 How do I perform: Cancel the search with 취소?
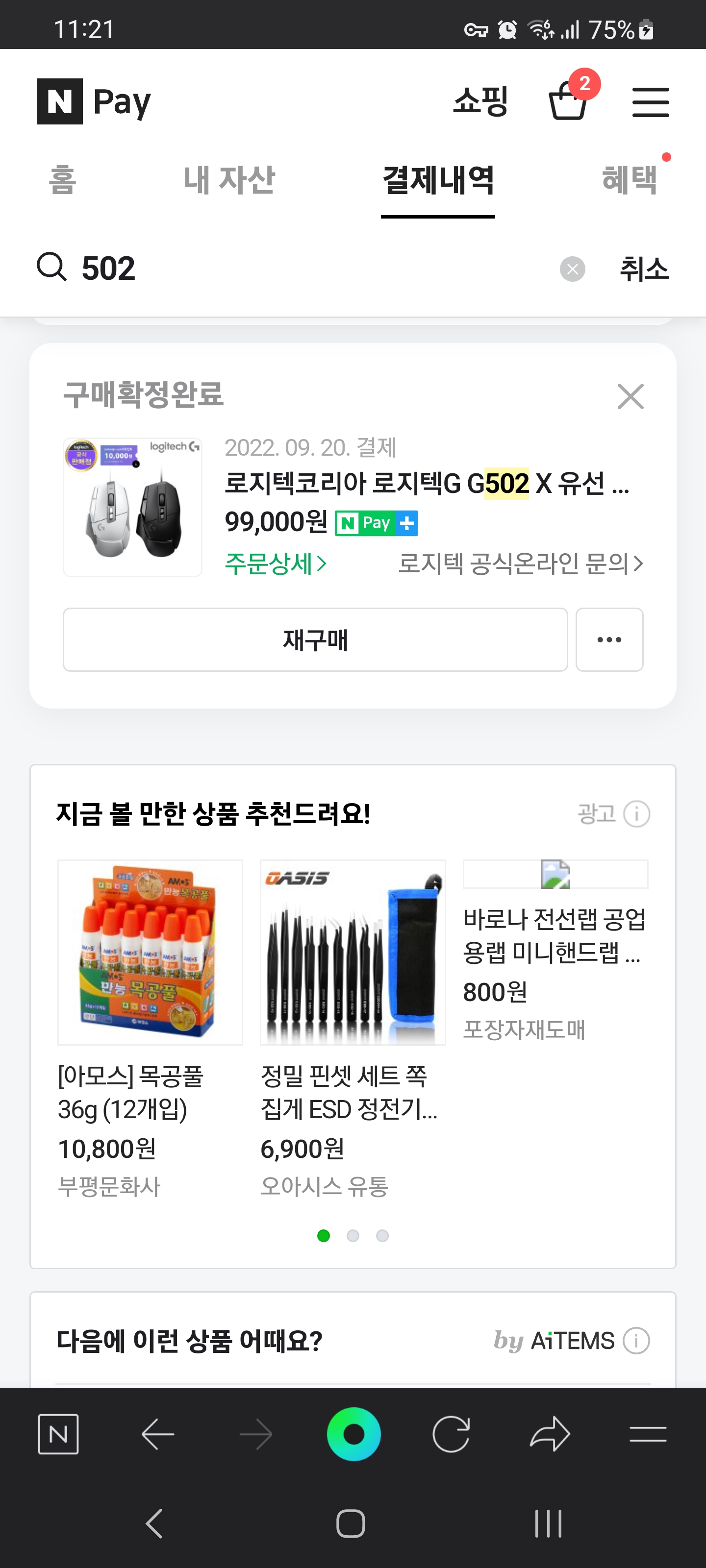(x=644, y=269)
